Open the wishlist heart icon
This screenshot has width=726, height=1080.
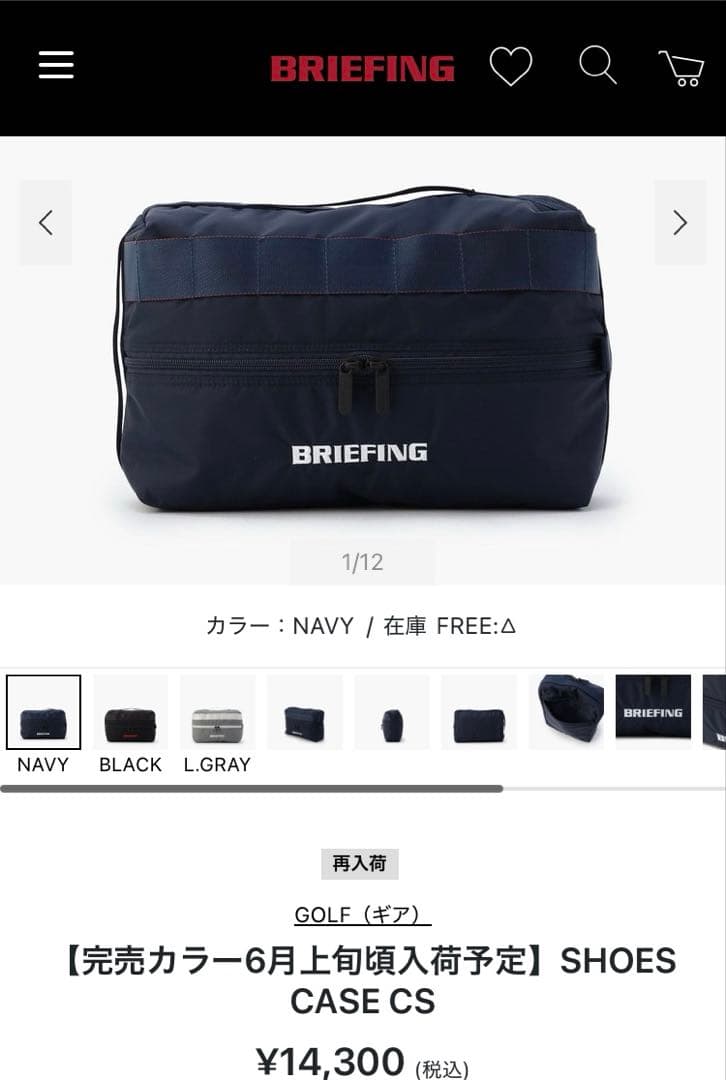point(510,67)
